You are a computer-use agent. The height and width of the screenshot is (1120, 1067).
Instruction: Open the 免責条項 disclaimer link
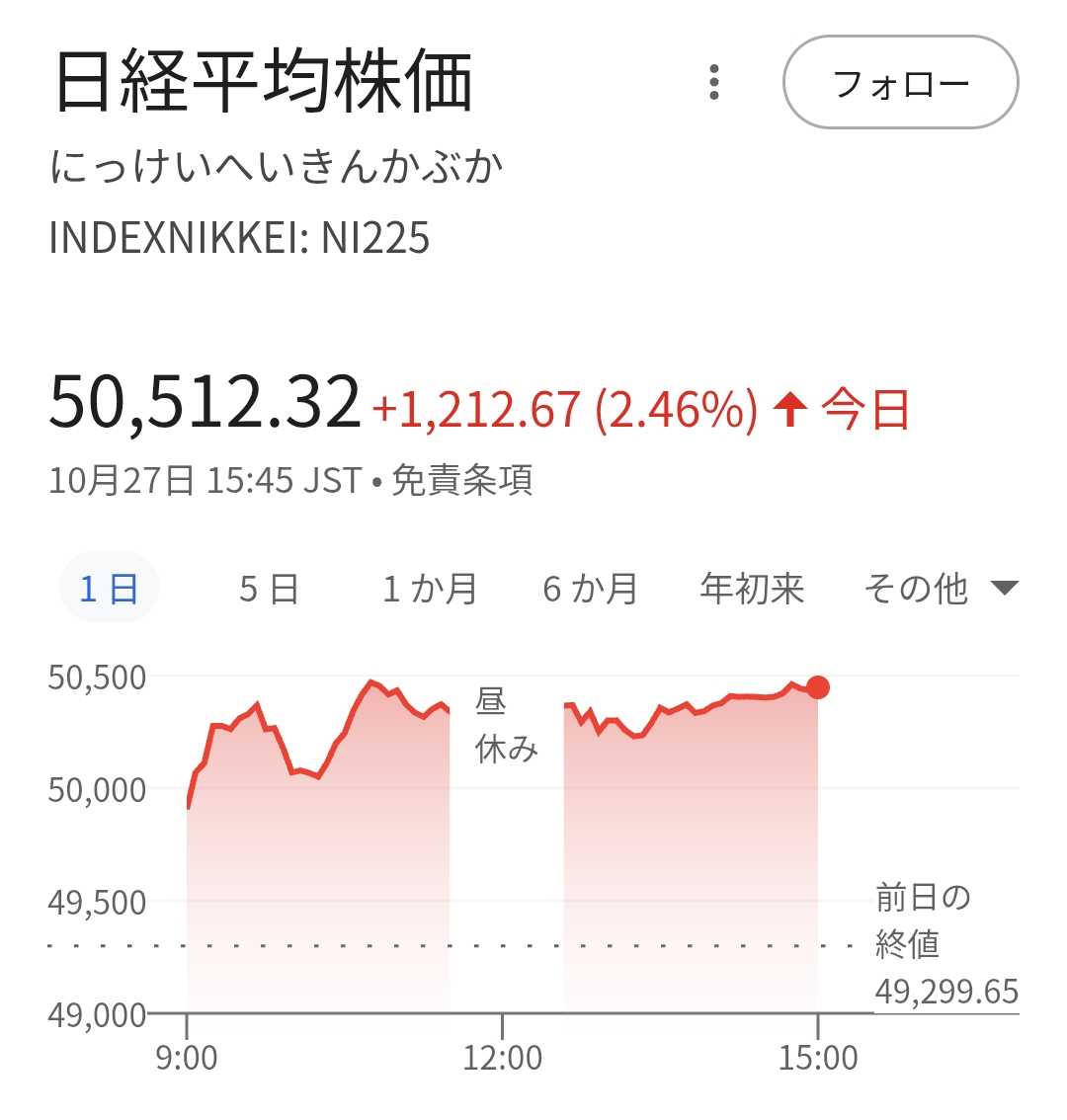(x=462, y=481)
